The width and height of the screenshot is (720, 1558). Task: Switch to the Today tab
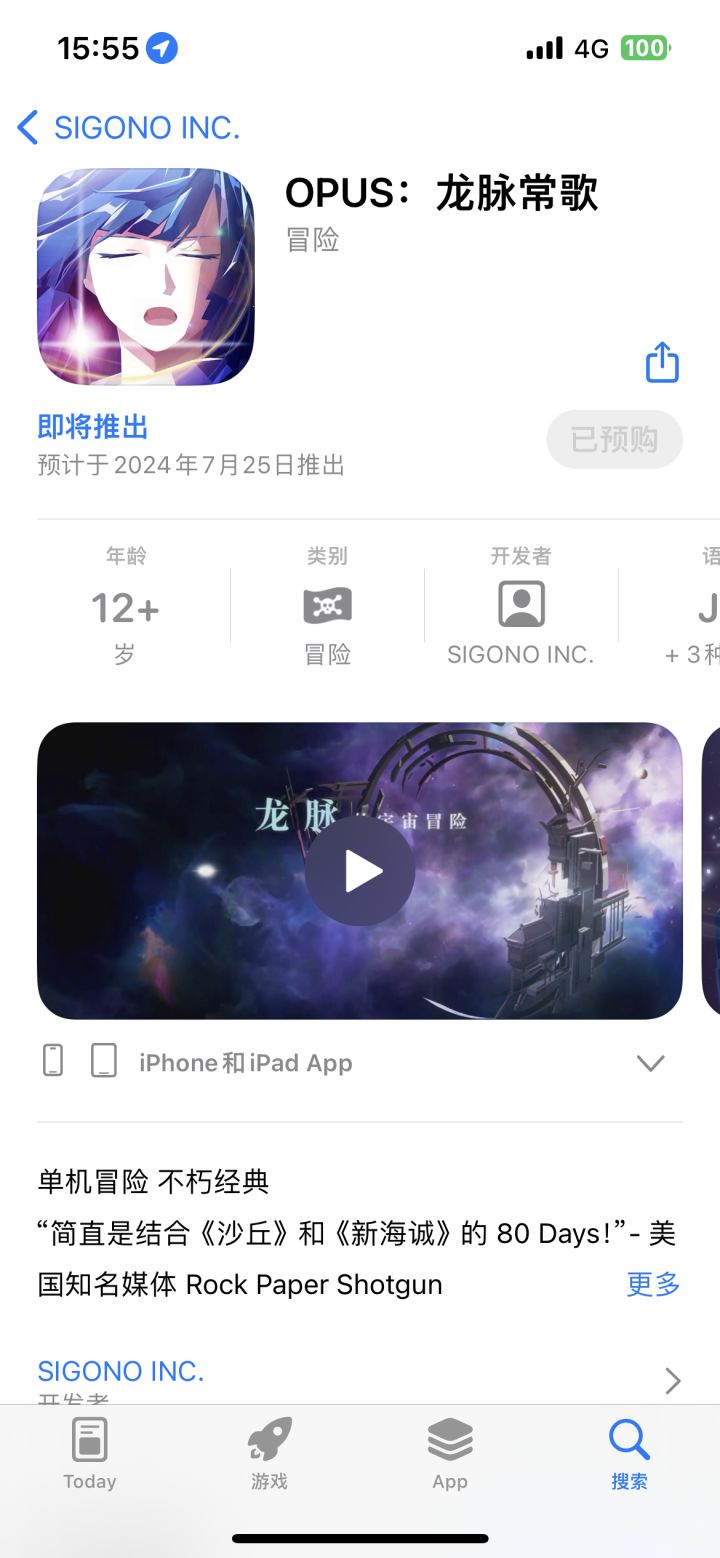90,1453
